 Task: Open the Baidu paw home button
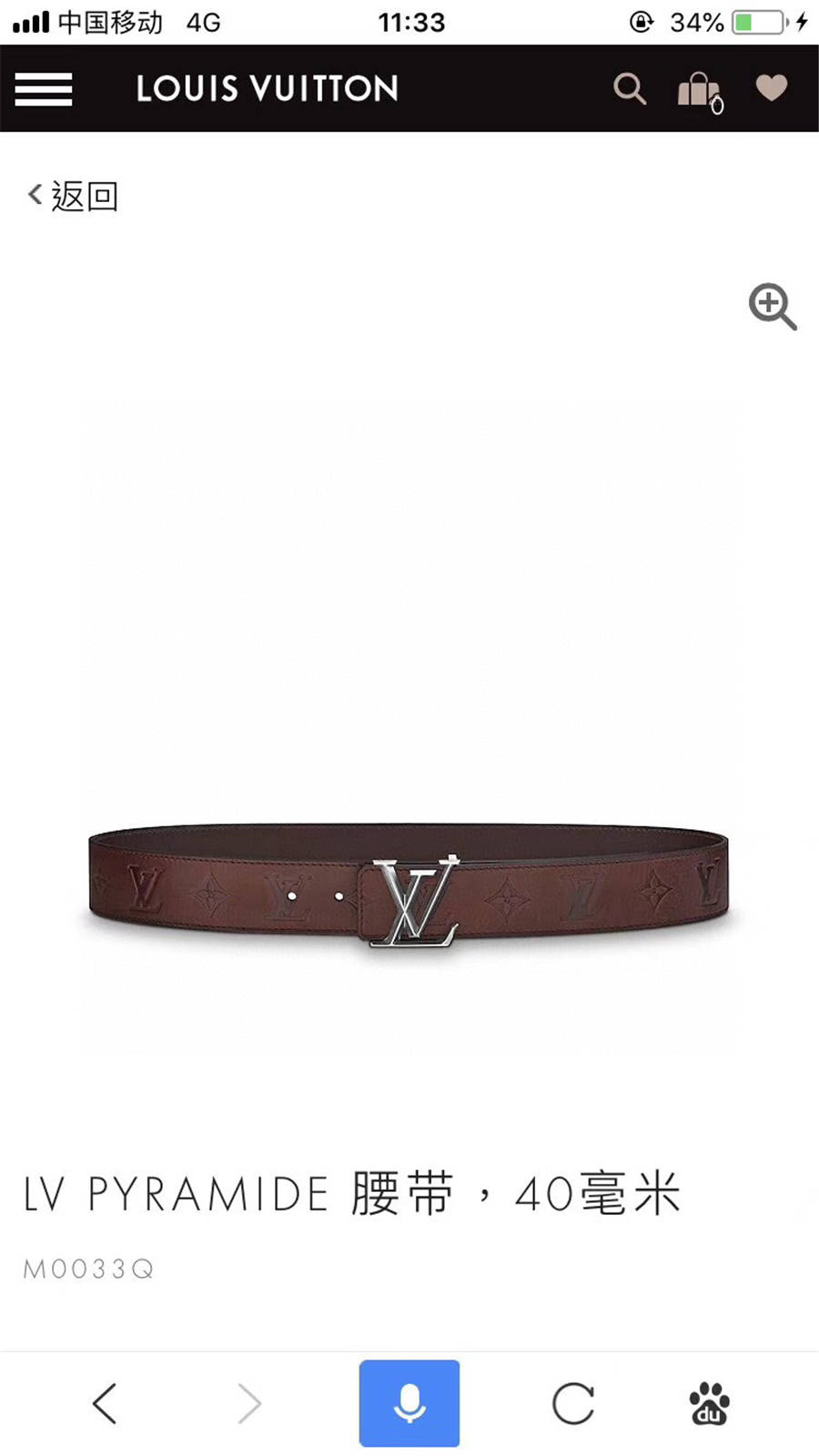pyautogui.click(x=709, y=1403)
